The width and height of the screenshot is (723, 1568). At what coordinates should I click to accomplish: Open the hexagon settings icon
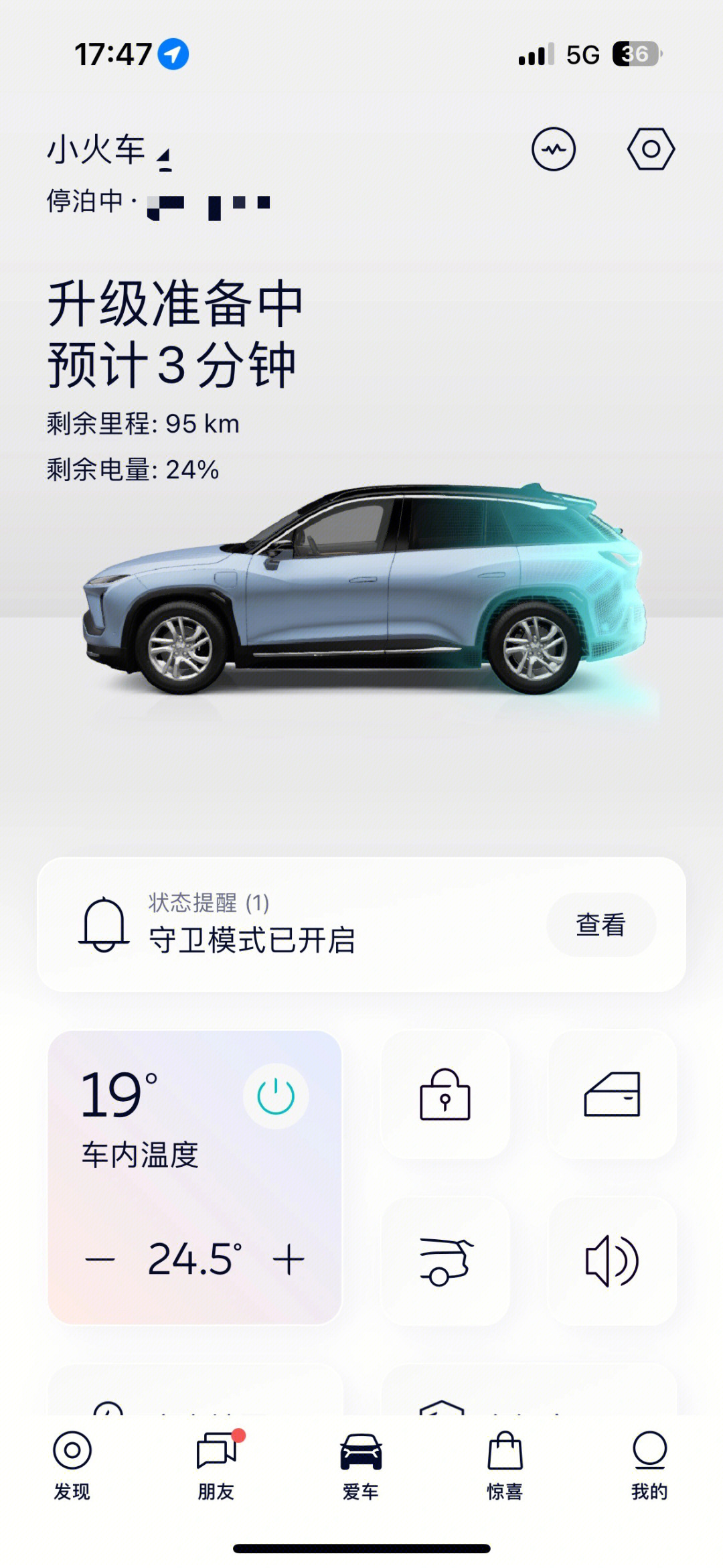[651, 149]
